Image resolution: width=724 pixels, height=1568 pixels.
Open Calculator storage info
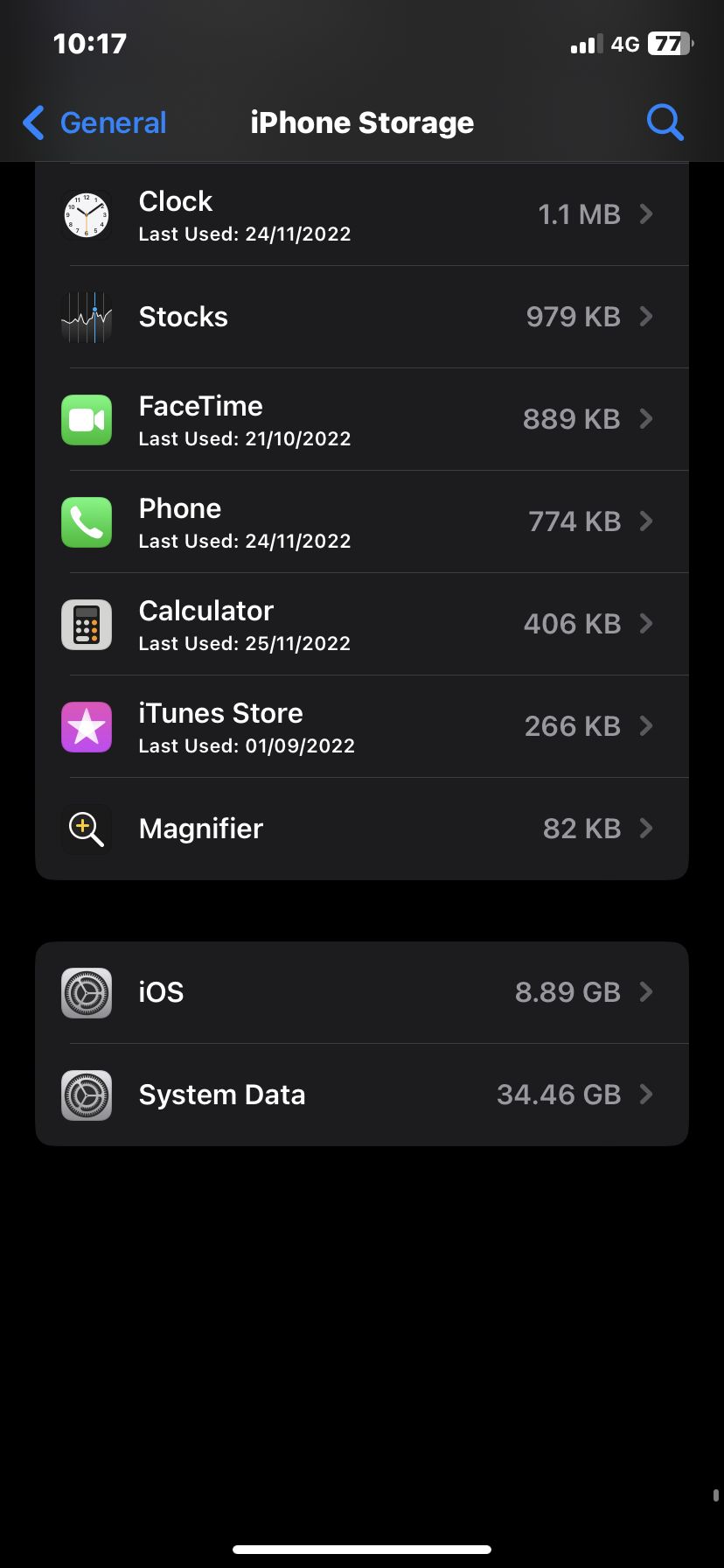pos(362,624)
